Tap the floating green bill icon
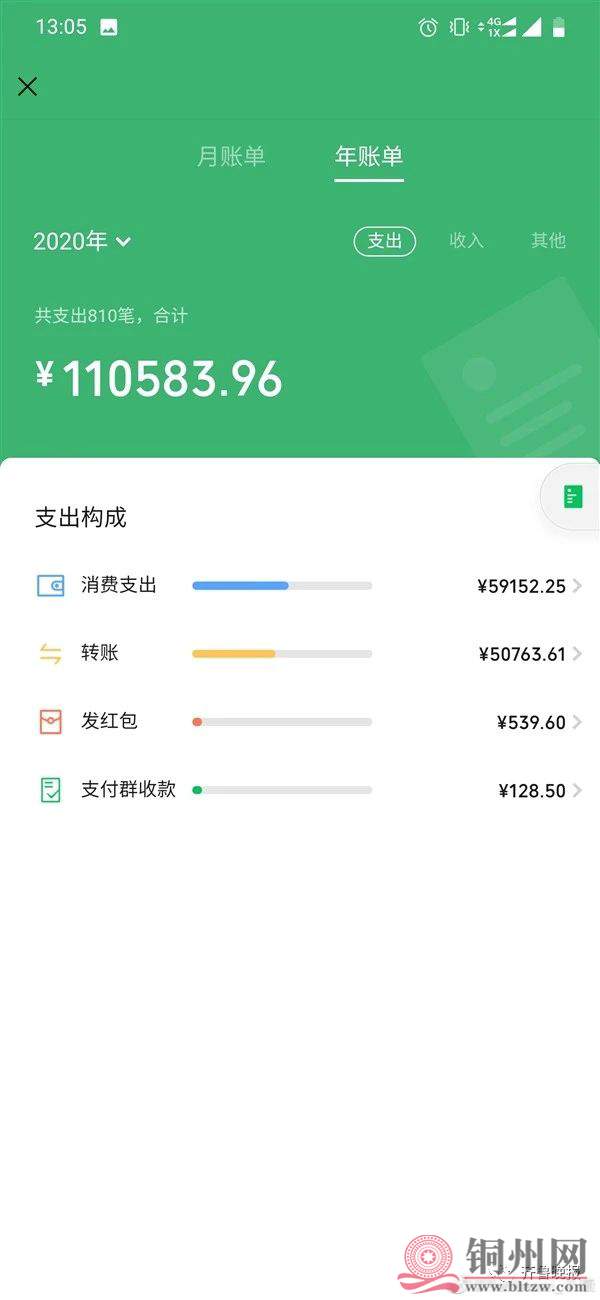Screen dimensions: 600x1300 (x=573, y=496)
